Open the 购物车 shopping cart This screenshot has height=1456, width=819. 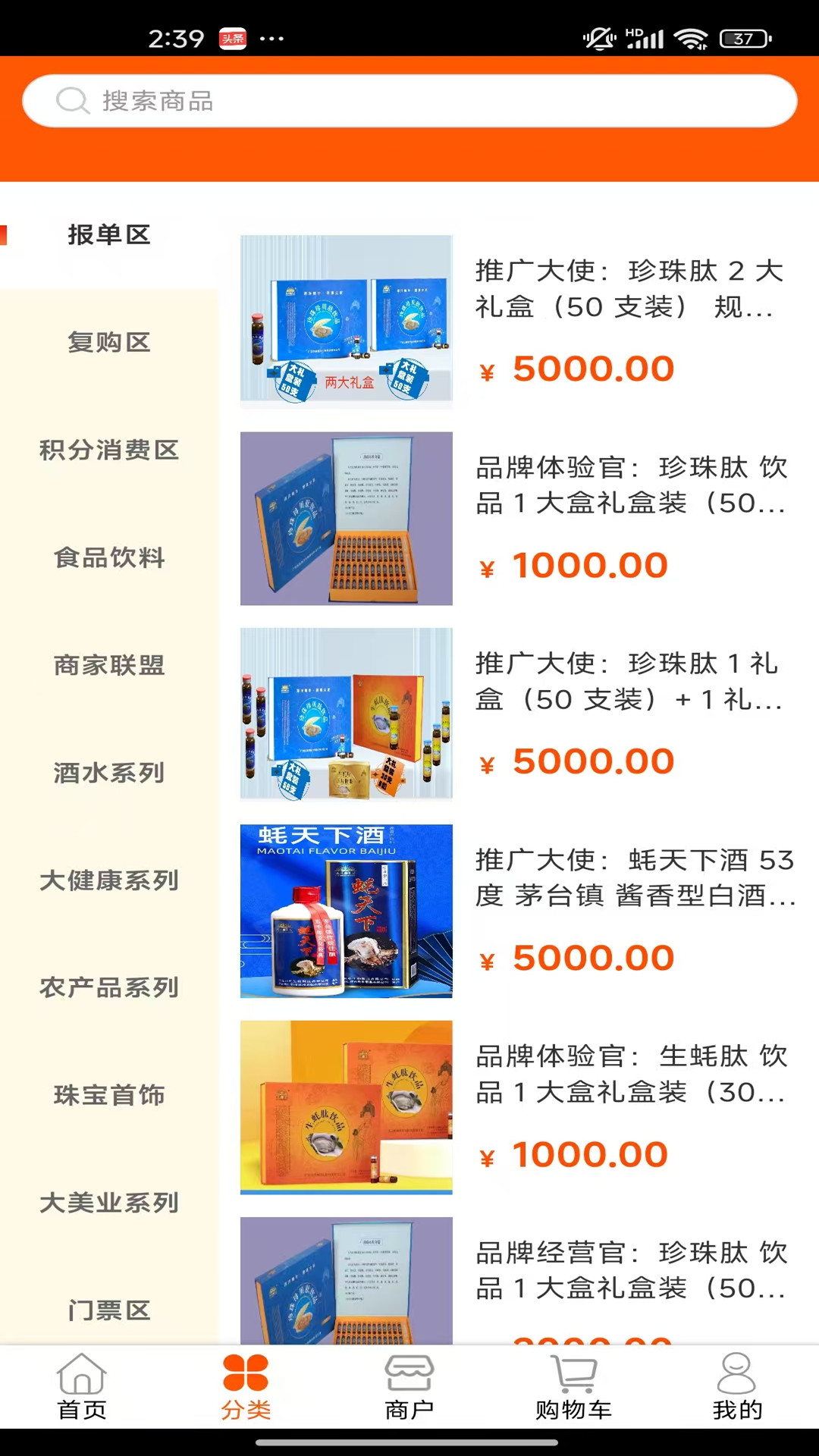tap(573, 1388)
